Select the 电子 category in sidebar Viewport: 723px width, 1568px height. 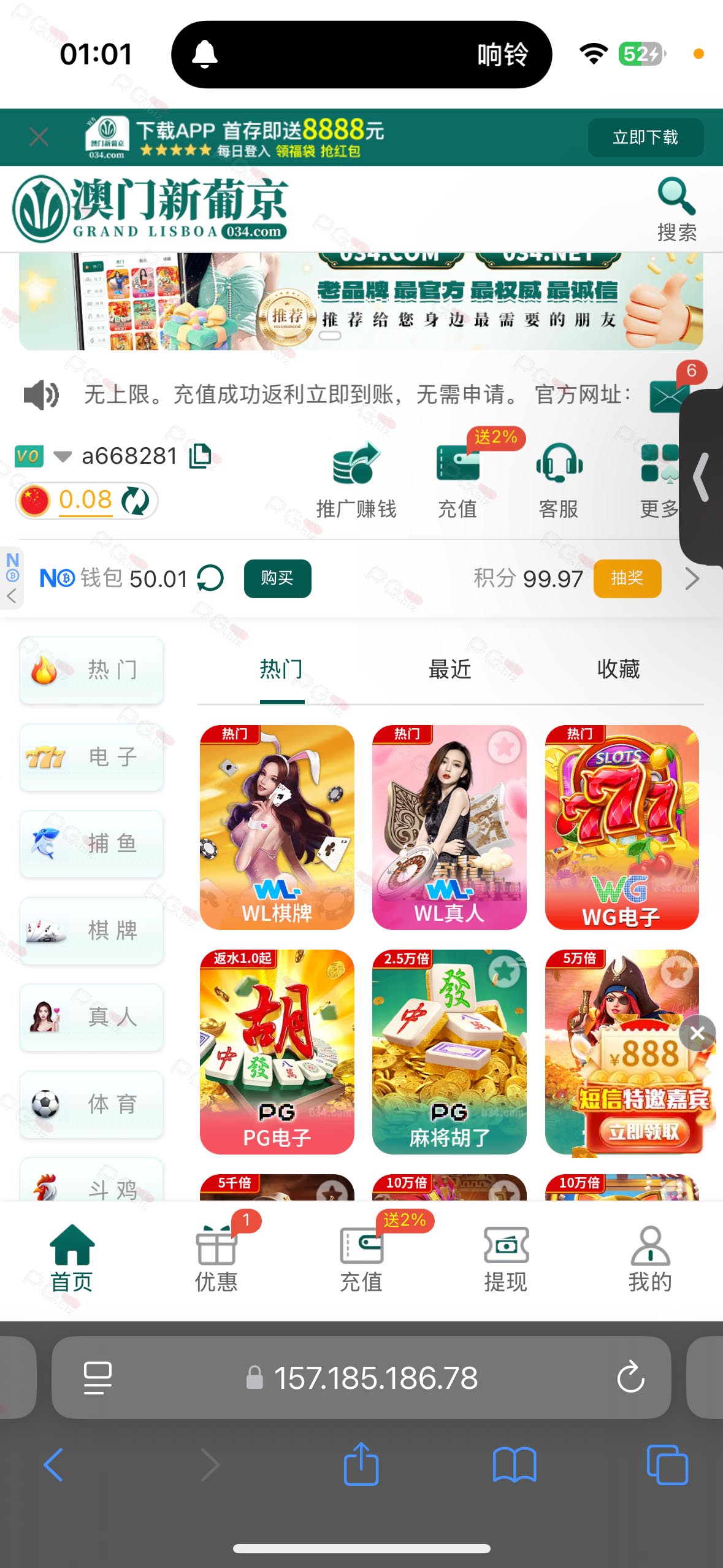click(91, 757)
